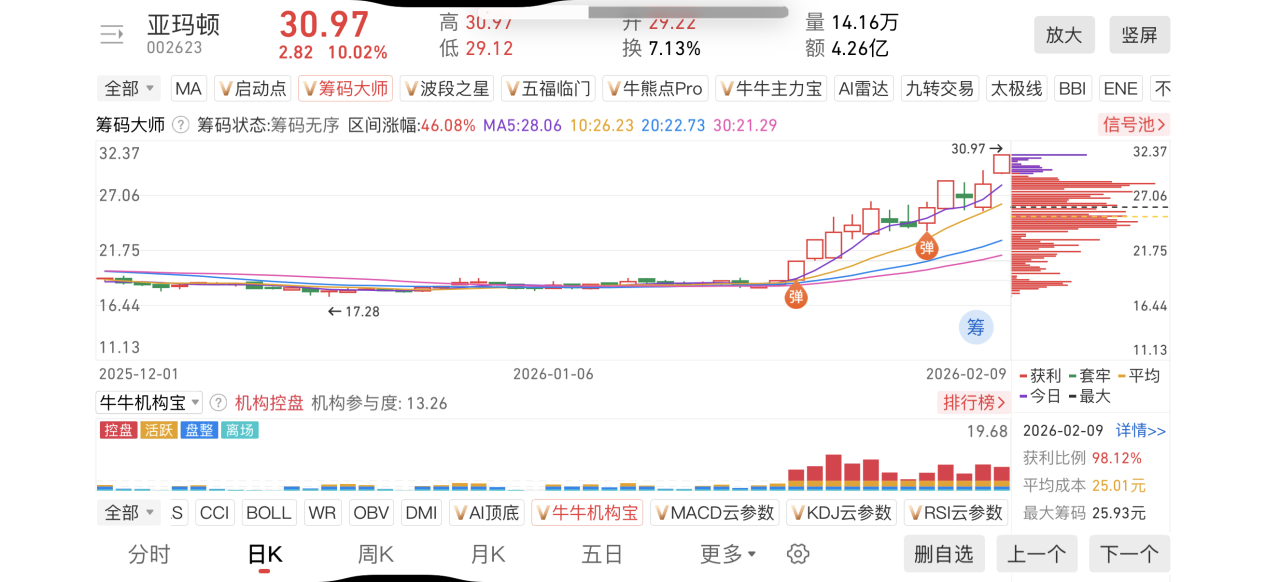Remove stock with 删自选 button
Screen dimensions: 1266x582
point(943,554)
